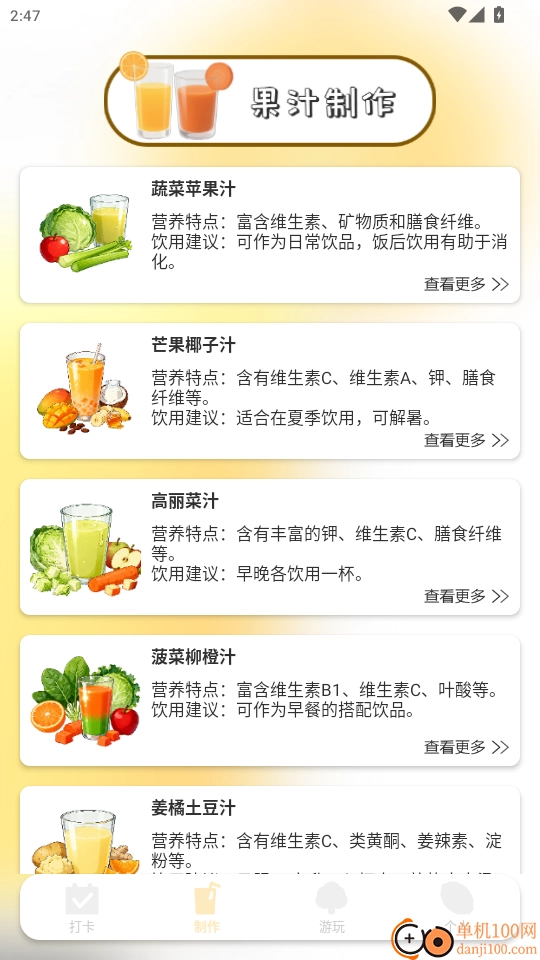
Task: Open the 芒果椰子汁 recipe card
Action: coord(270,391)
